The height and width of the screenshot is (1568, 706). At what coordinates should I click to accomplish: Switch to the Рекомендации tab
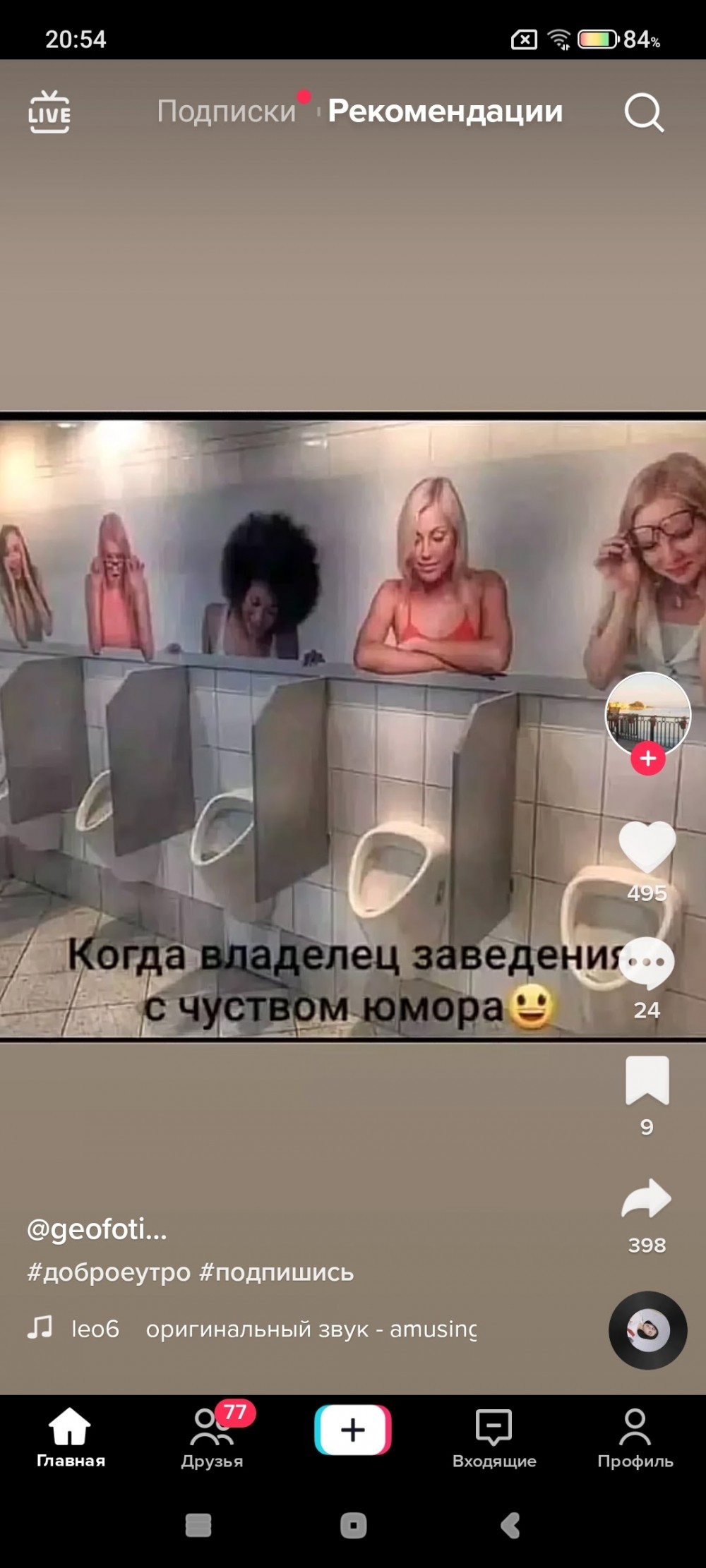[x=445, y=111]
